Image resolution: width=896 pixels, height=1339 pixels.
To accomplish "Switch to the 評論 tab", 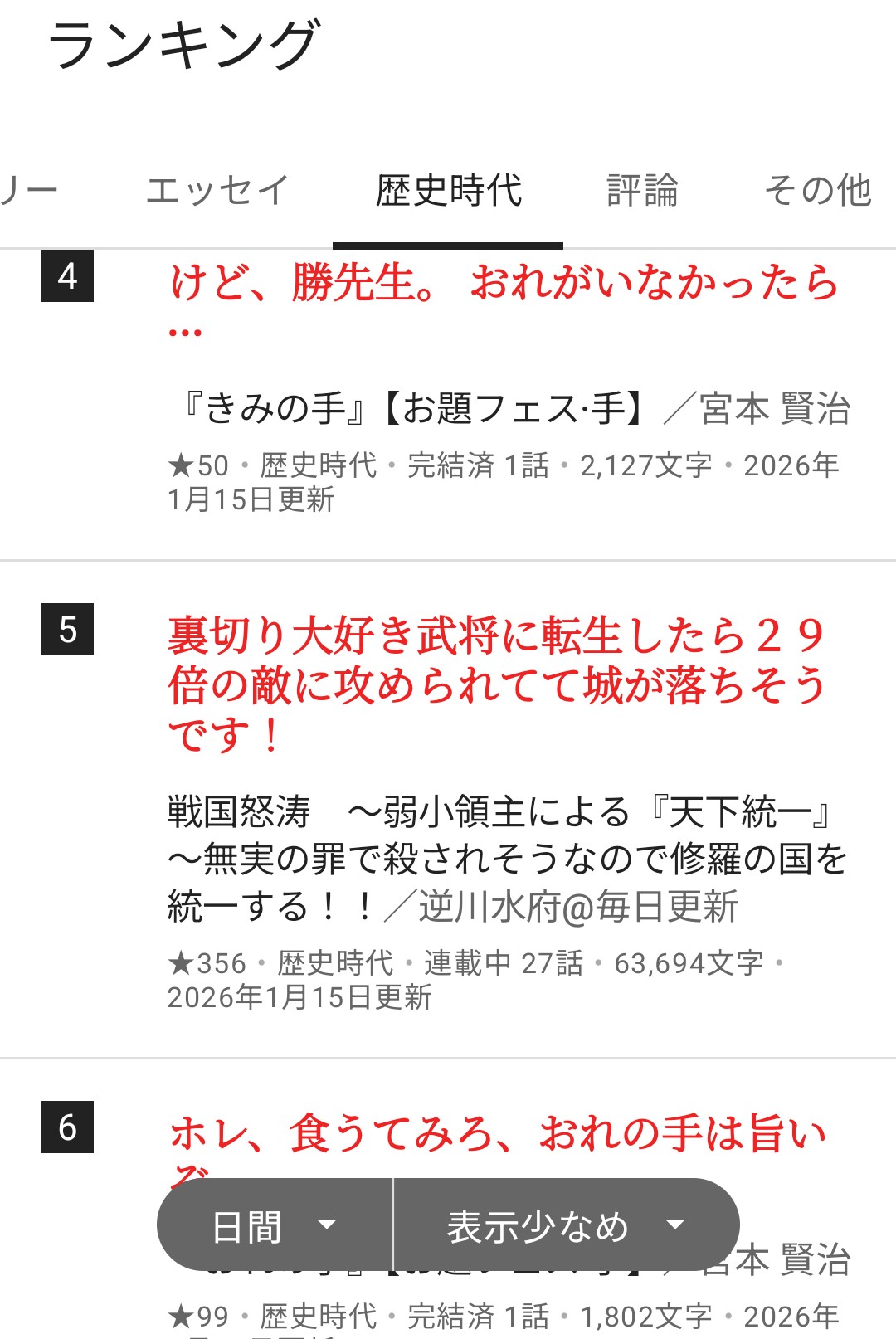I will click(642, 191).
